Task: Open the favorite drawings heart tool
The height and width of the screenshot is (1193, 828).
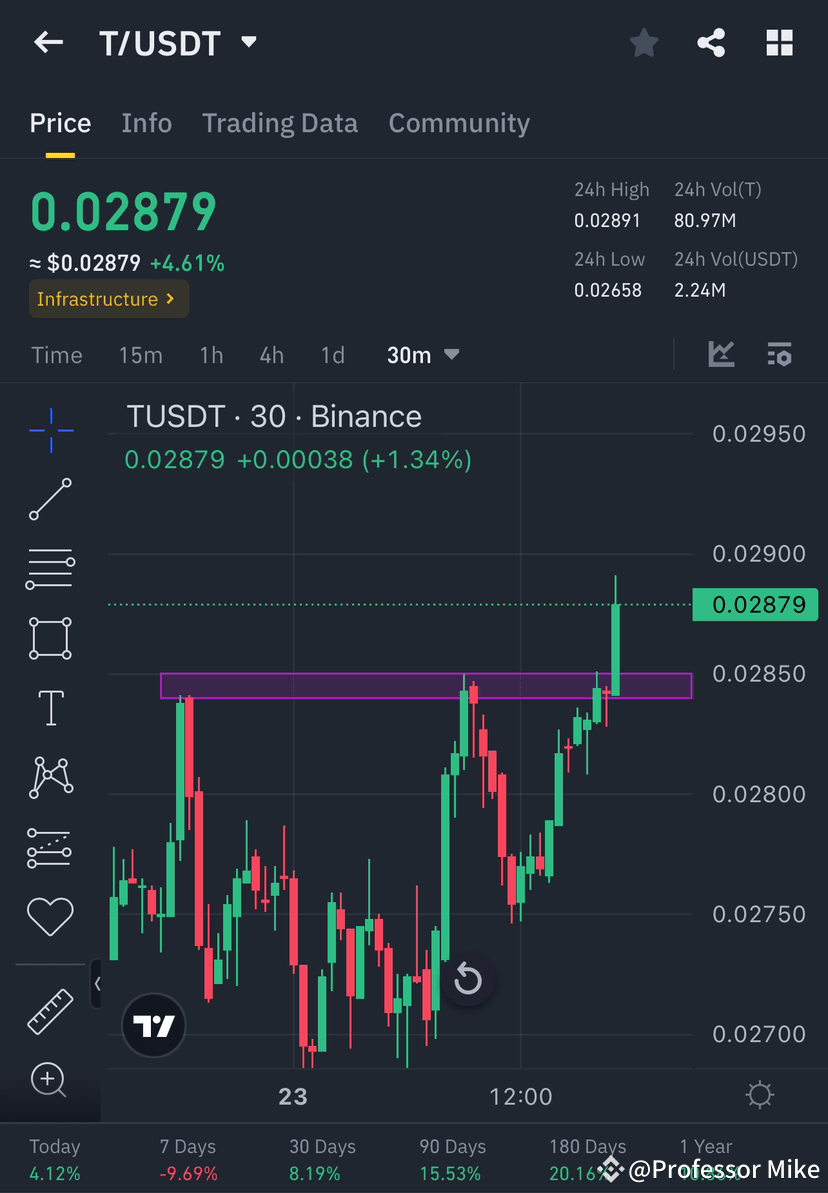Action: point(50,916)
